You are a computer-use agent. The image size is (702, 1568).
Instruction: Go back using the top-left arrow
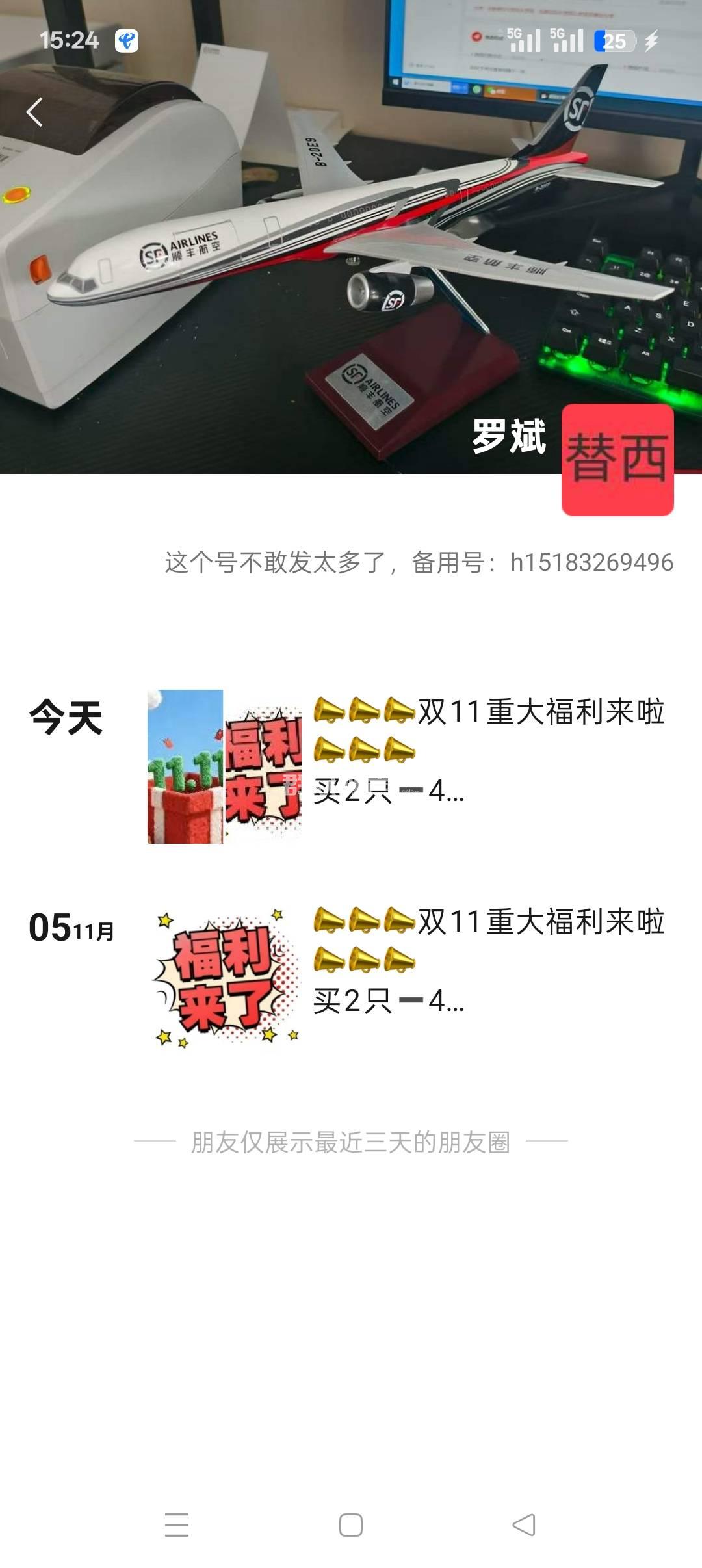[35, 112]
